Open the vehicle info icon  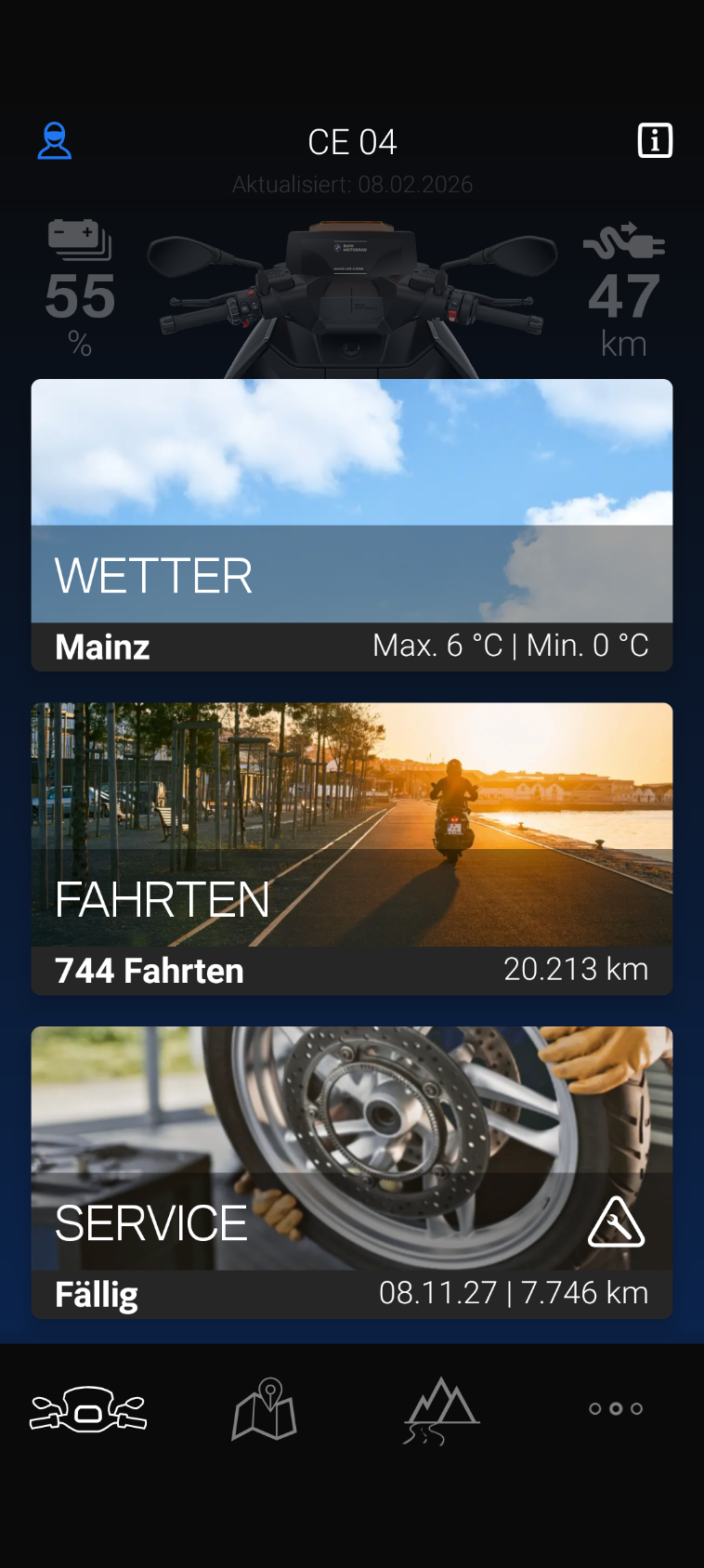(x=655, y=141)
